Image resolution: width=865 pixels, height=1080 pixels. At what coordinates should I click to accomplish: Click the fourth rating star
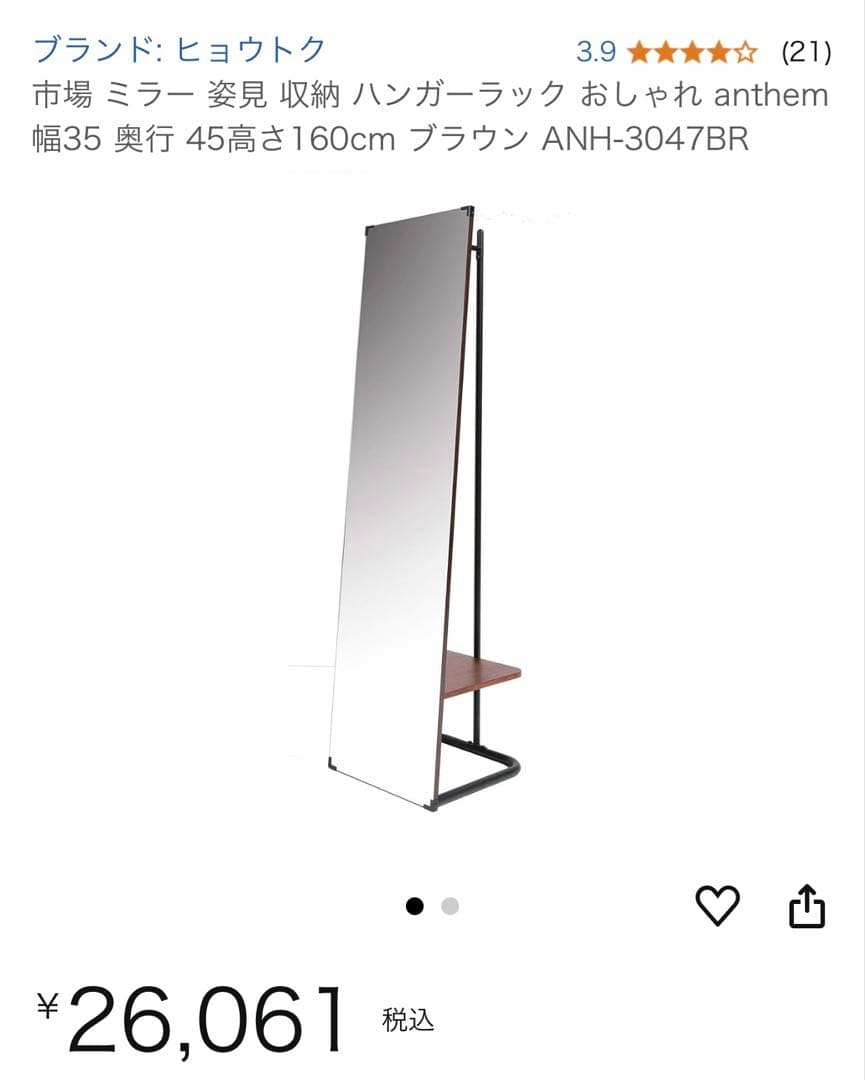[712, 48]
